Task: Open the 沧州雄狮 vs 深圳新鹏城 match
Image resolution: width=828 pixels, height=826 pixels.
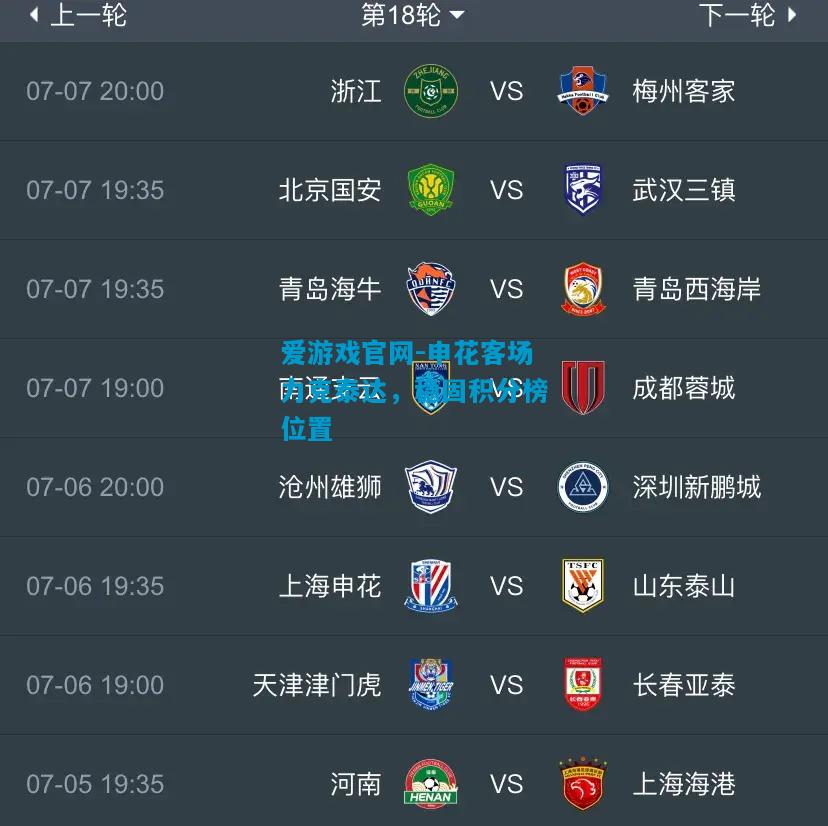Action: click(x=506, y=487)
